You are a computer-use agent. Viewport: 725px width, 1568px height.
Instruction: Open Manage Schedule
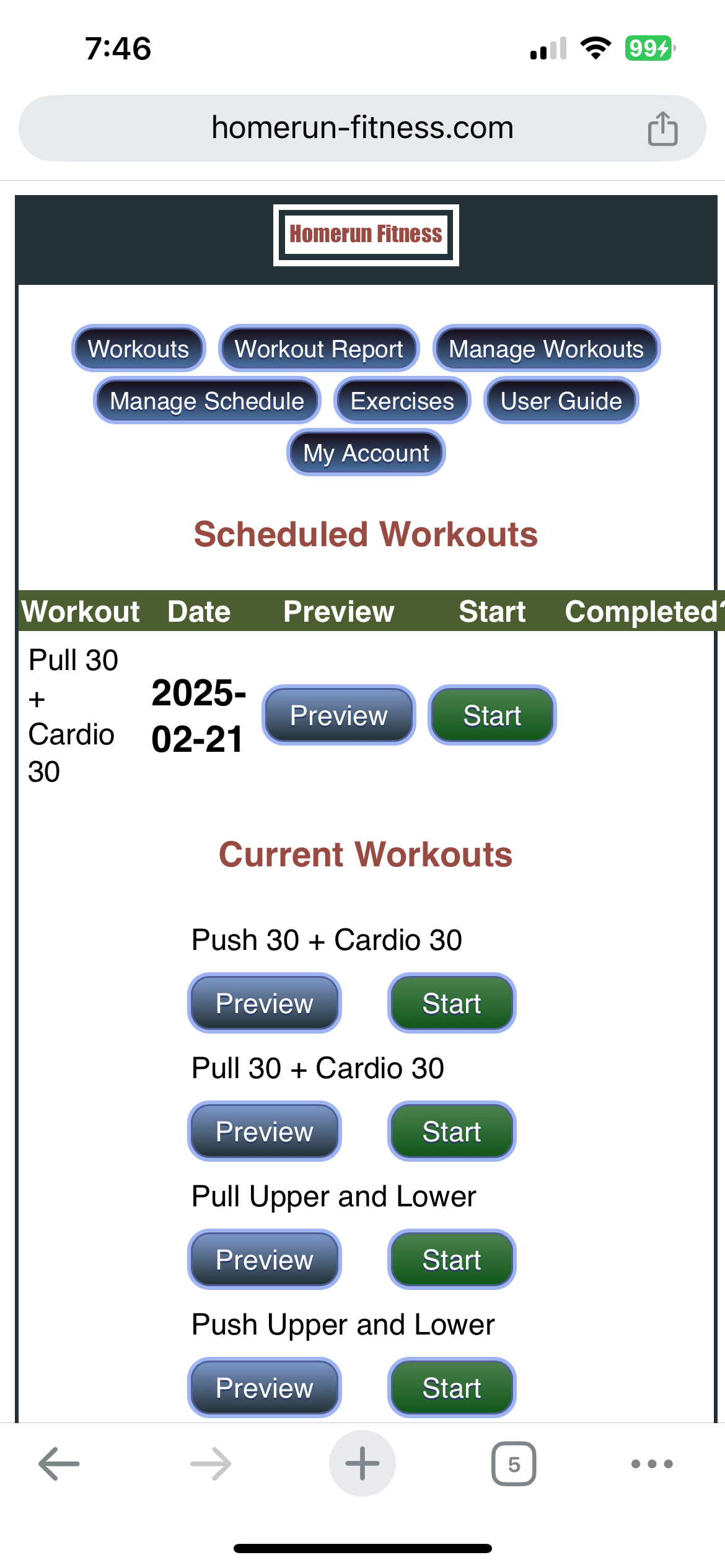207,401
